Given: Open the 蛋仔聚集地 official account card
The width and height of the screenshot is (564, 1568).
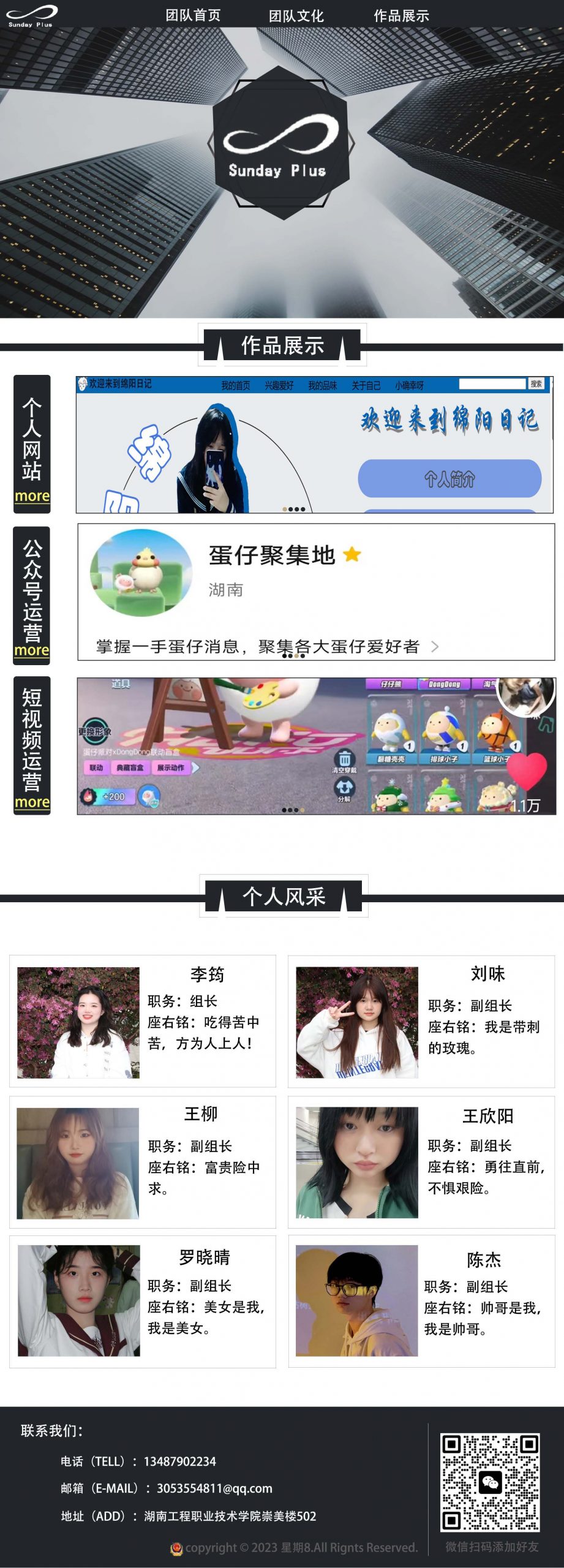Looking at the screenshot, I should pos(316,592).
